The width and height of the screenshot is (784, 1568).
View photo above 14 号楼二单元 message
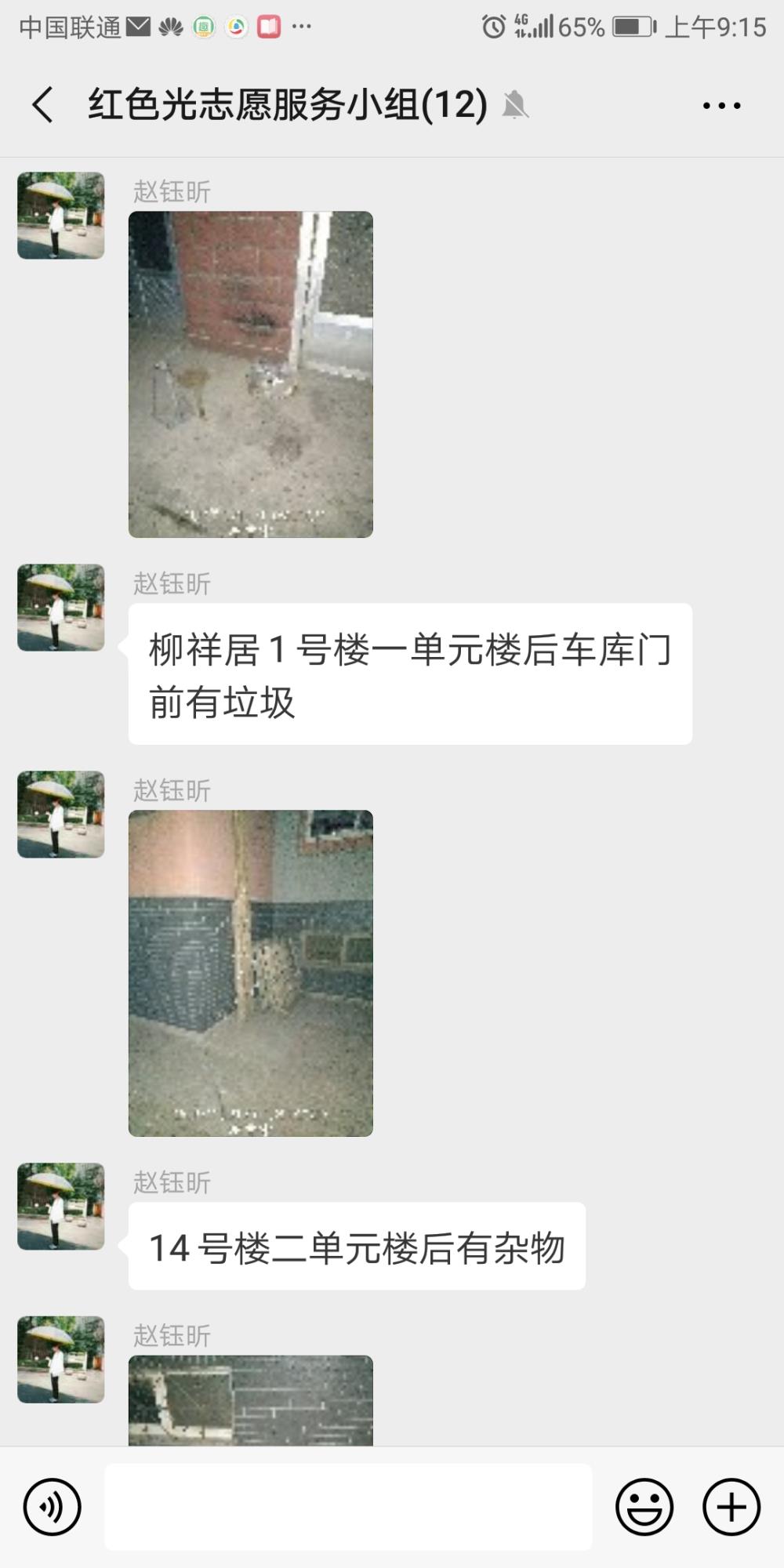(251, 973)
